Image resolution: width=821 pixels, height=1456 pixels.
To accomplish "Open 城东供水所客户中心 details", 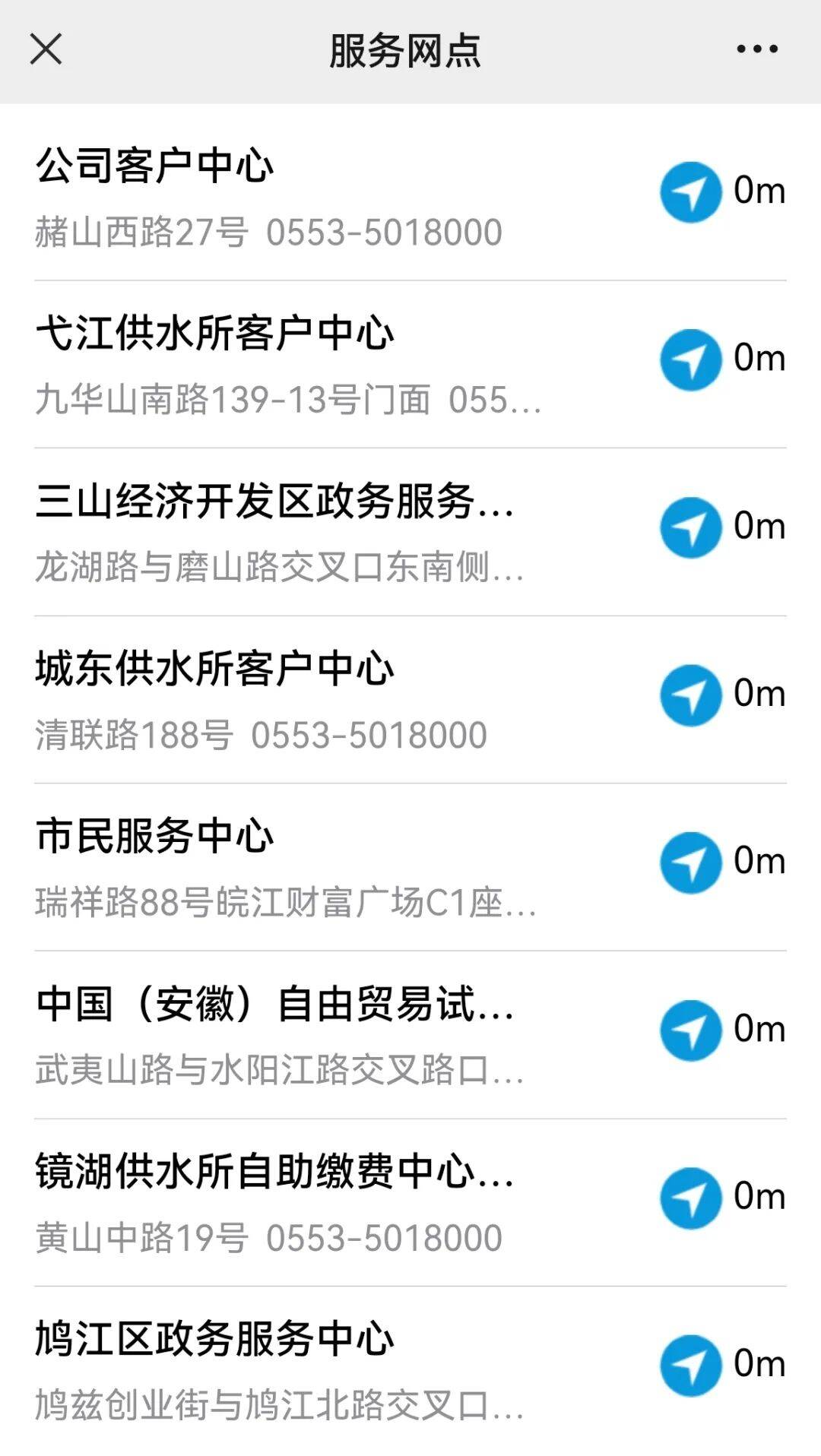I will coord(410,700).
